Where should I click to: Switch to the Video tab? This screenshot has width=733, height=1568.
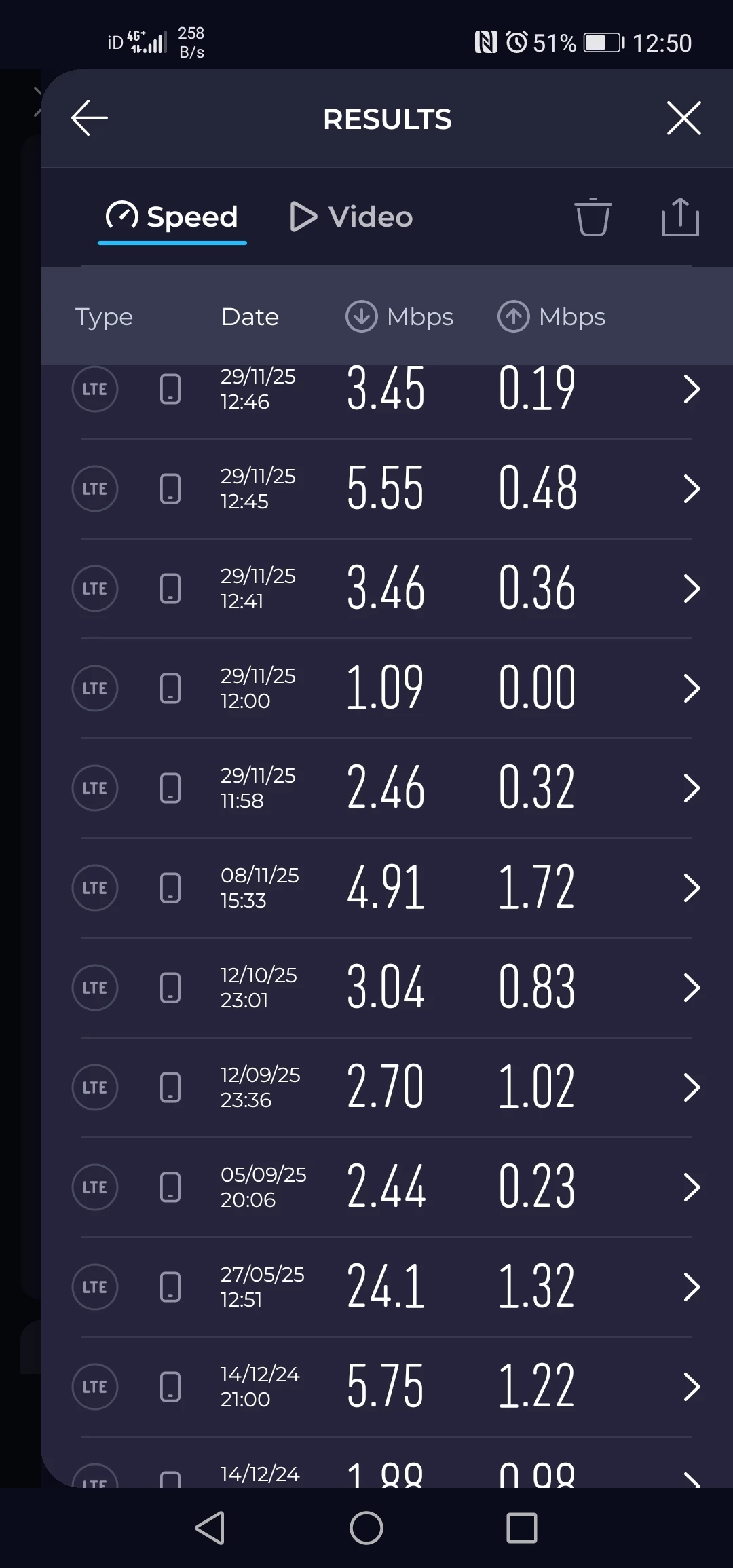pos(352,217)
